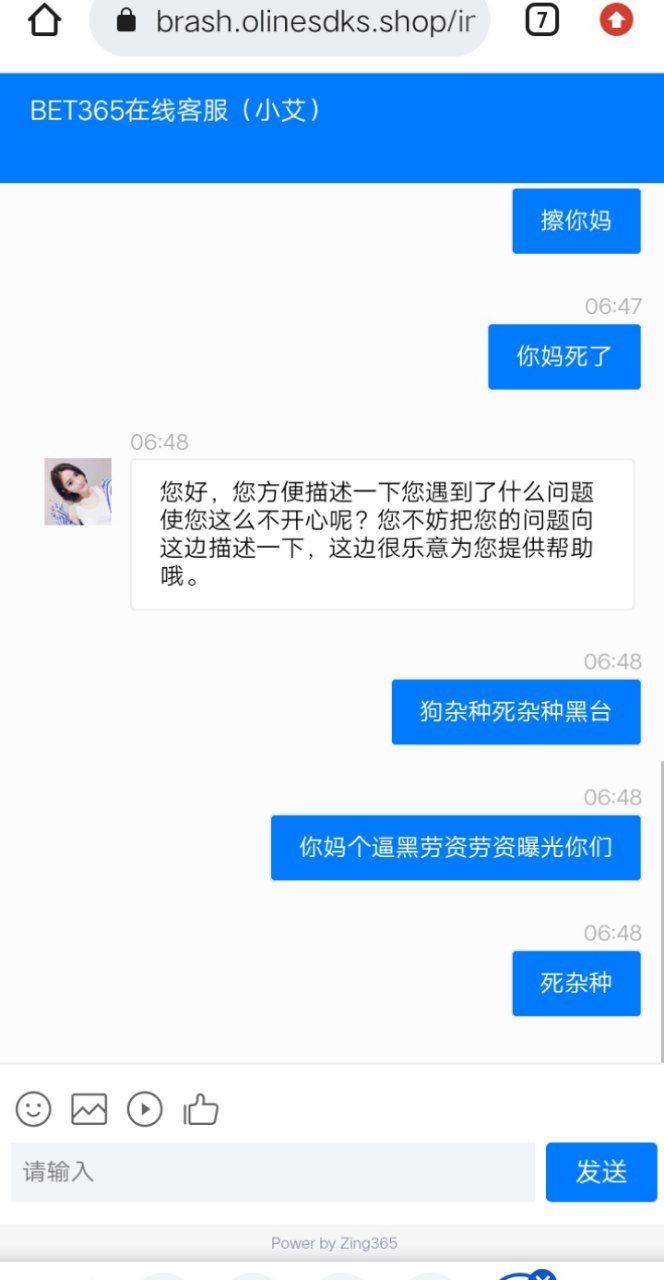Tap the thumbs-up rating icon
664x1280 pixels.
coord(201,1108)
